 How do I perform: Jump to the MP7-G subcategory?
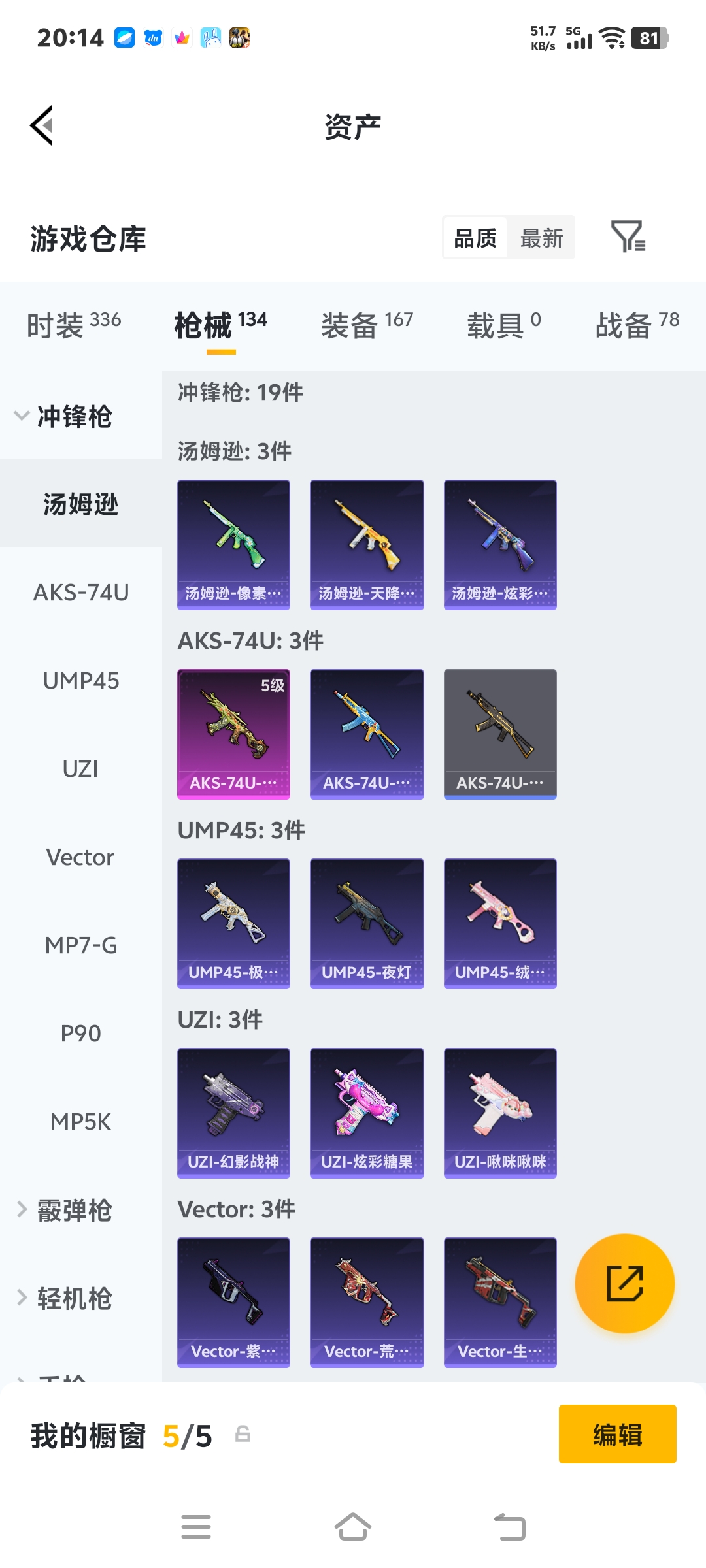tap(81, 945)
